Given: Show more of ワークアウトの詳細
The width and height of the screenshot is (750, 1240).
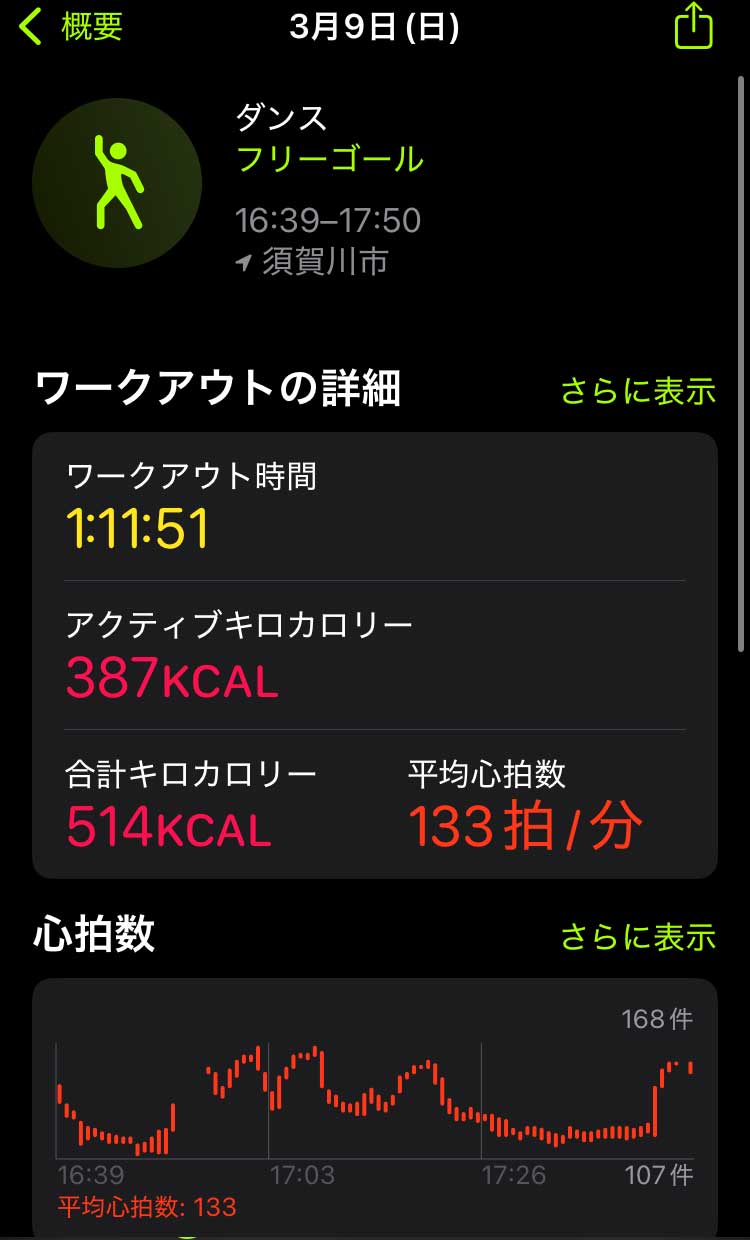Looking at the screenshot, I should [x=638, y=391].
